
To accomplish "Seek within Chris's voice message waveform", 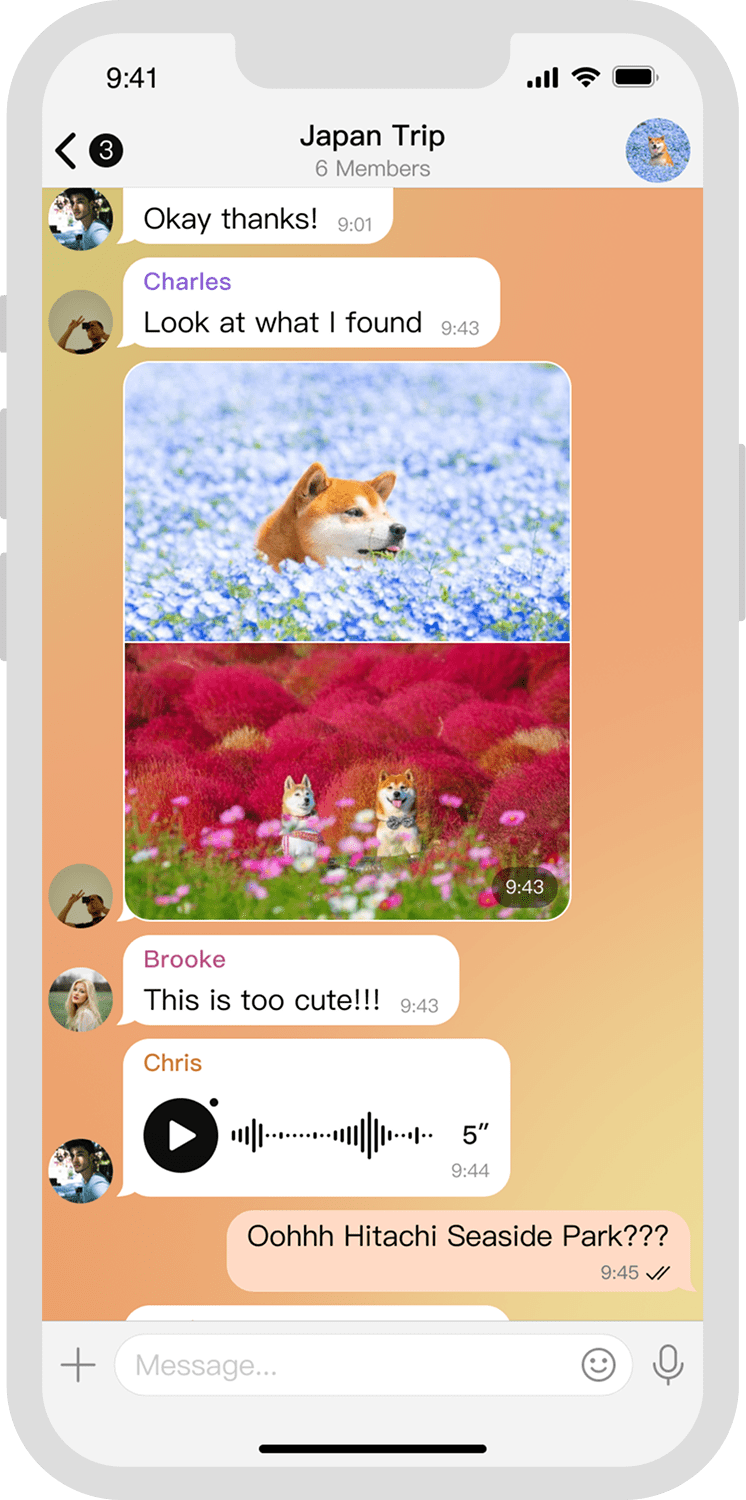I will click(332, 1135).
